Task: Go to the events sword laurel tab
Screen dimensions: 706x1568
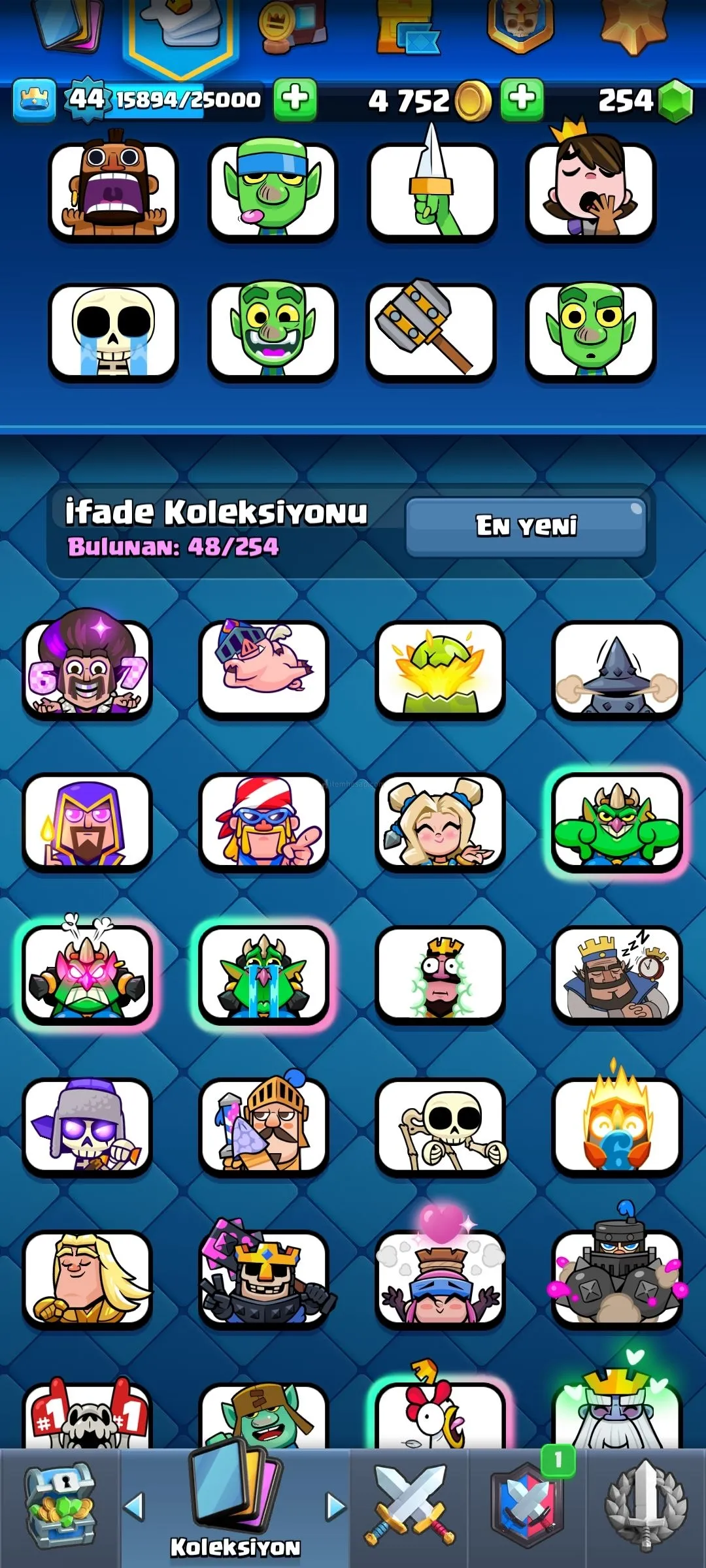Action: click(x=646, y=1508)
